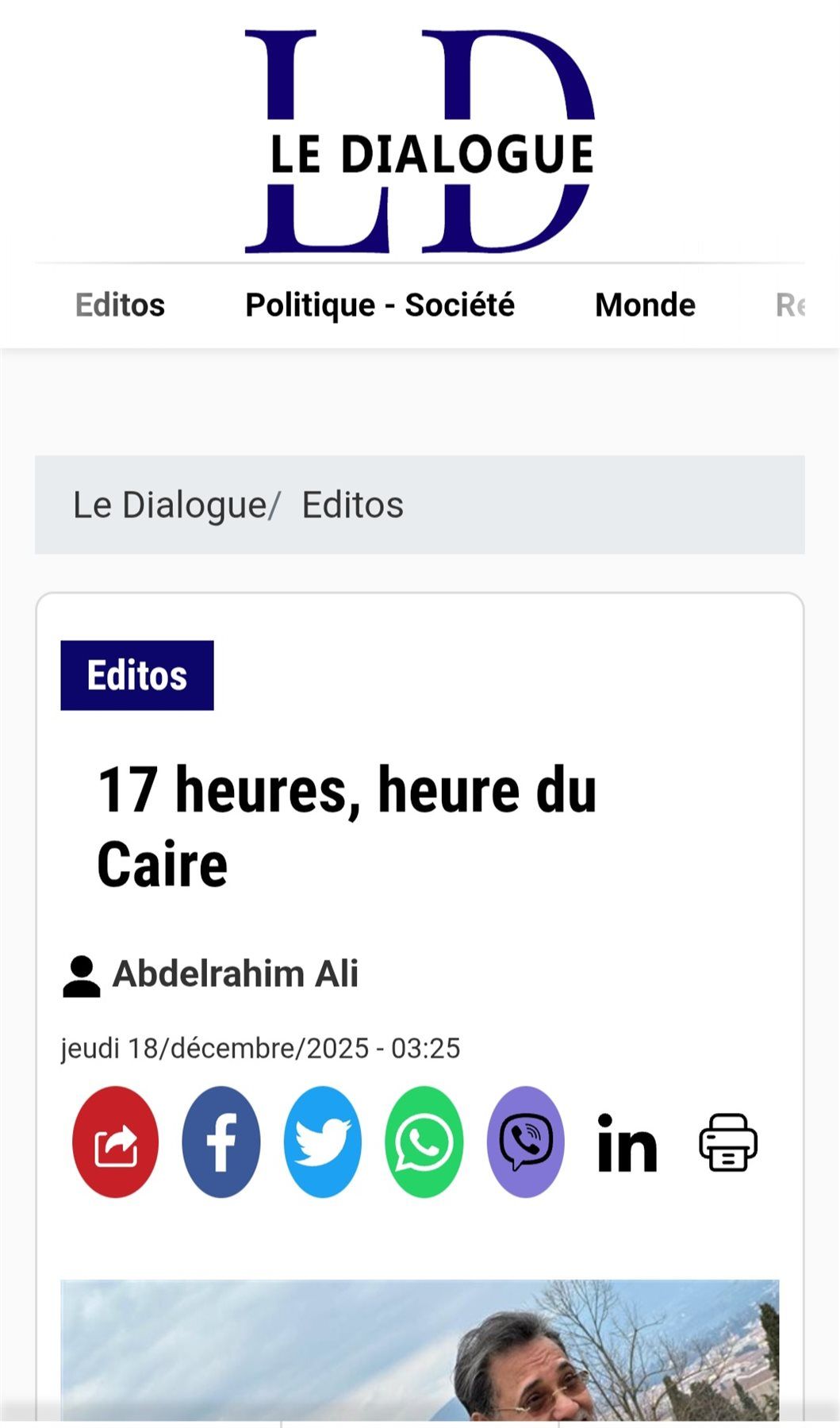Screen dimensions: 840x1428
Task: Share the article on Facebook
Action: click(221, 1142)
